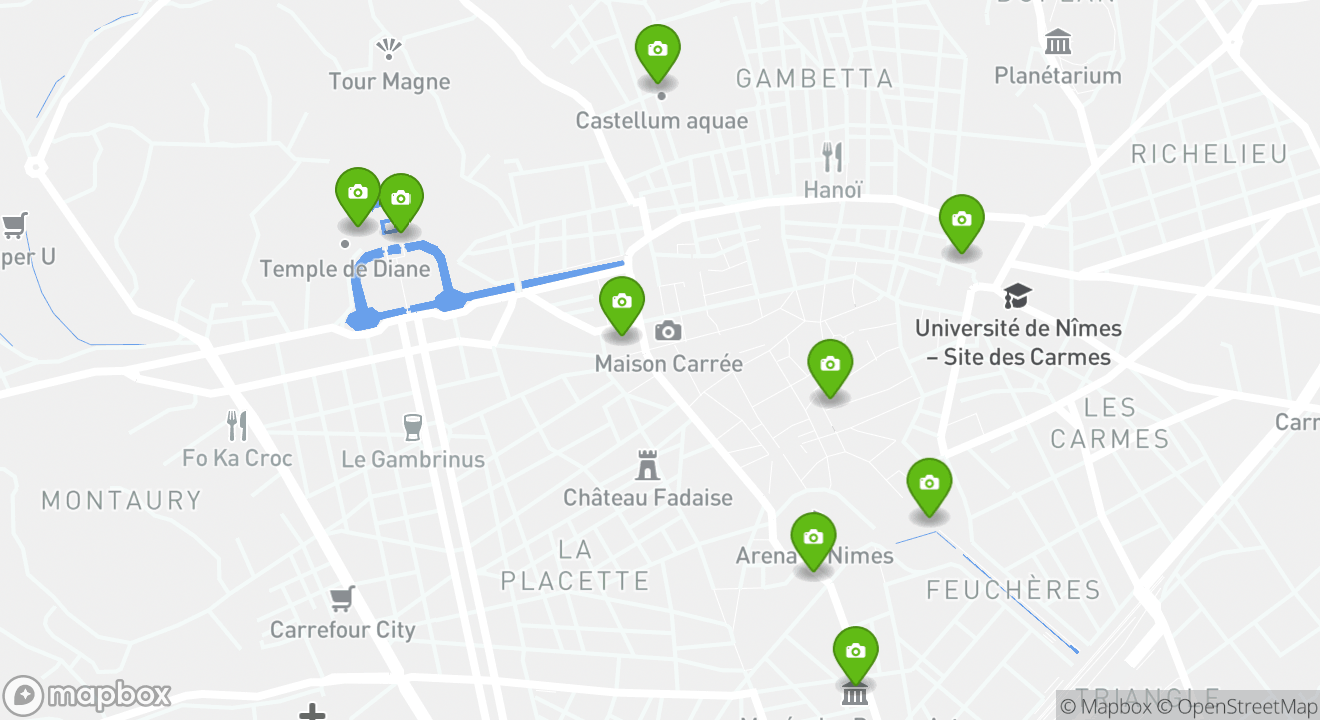Select the green pin above the museum icon
Viewport: 1320px width, 720px height.
tap(855, 653)
